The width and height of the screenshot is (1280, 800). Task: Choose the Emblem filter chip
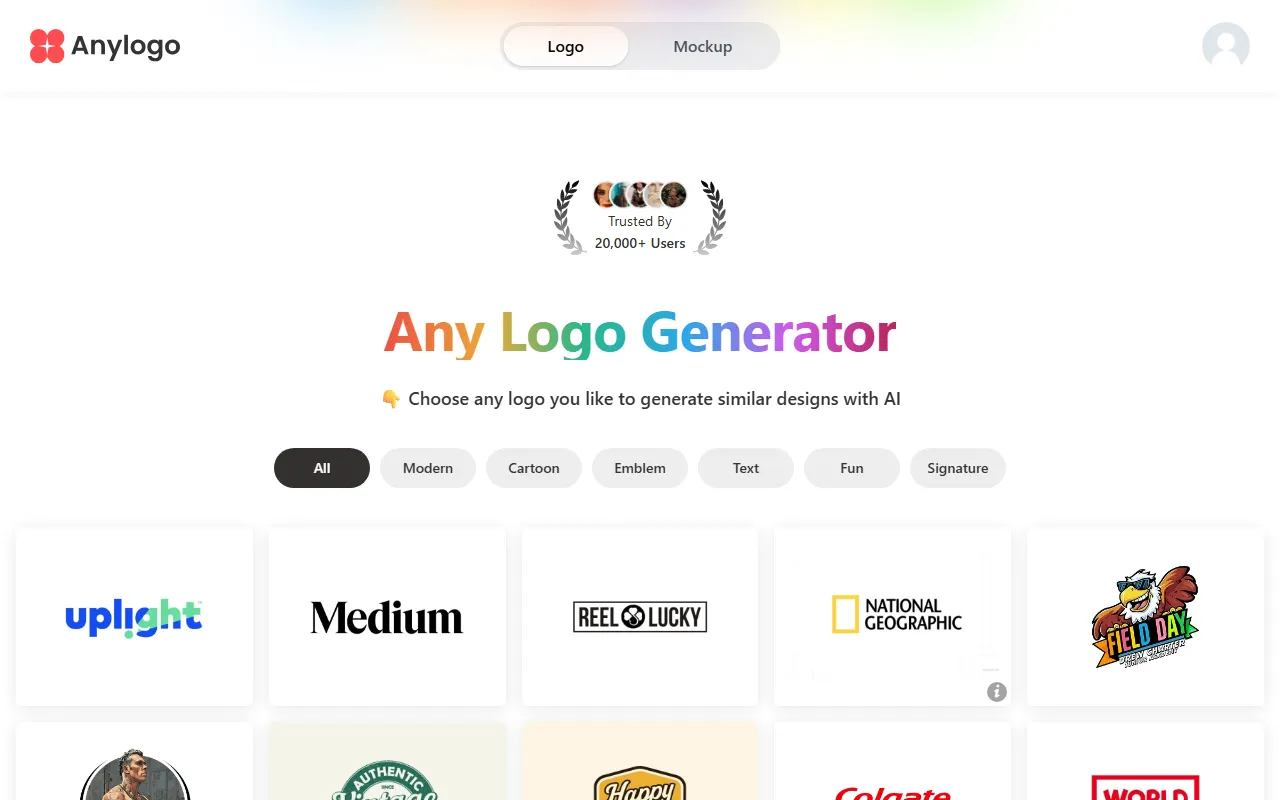(639, 468)
